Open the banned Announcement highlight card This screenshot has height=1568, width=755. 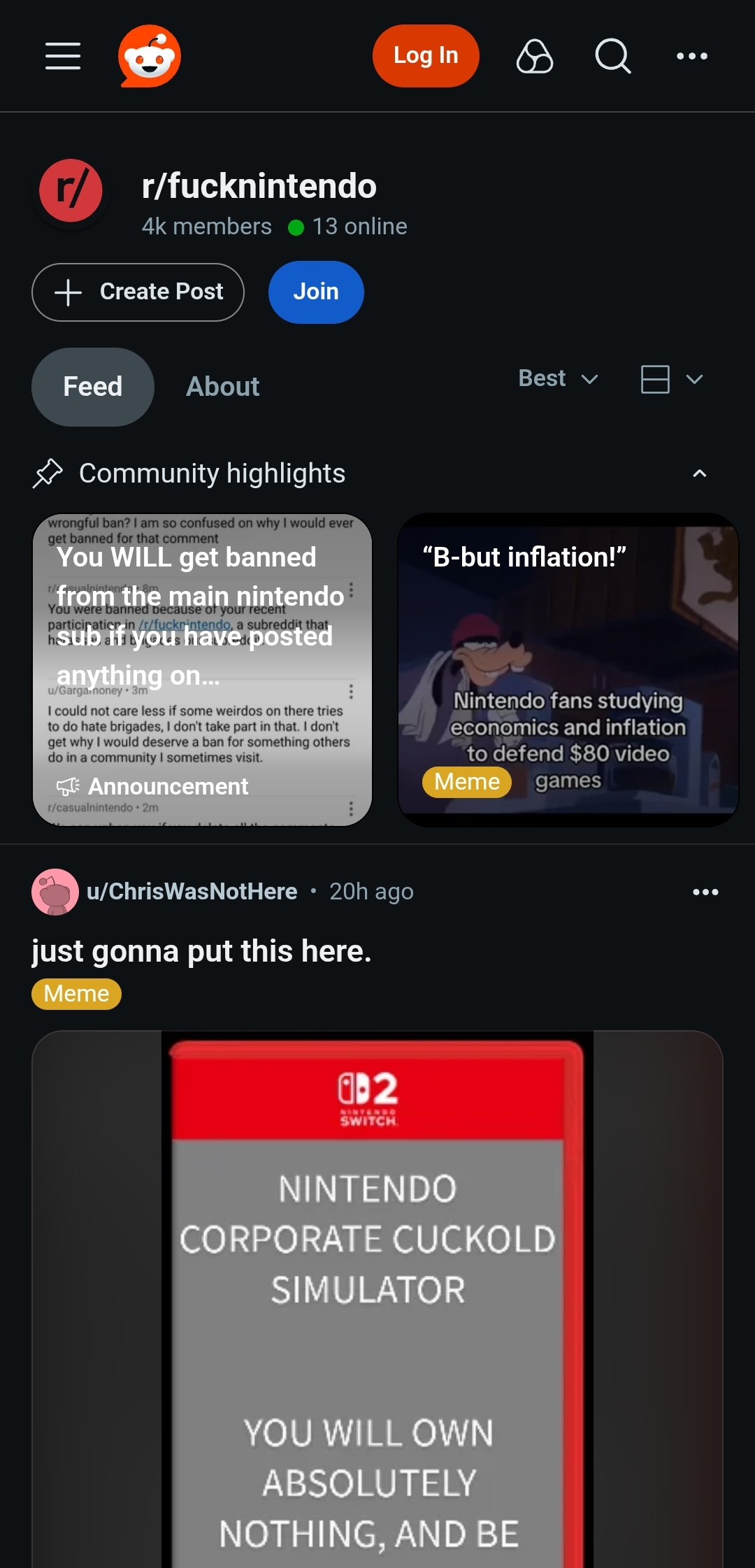(203, 669)
